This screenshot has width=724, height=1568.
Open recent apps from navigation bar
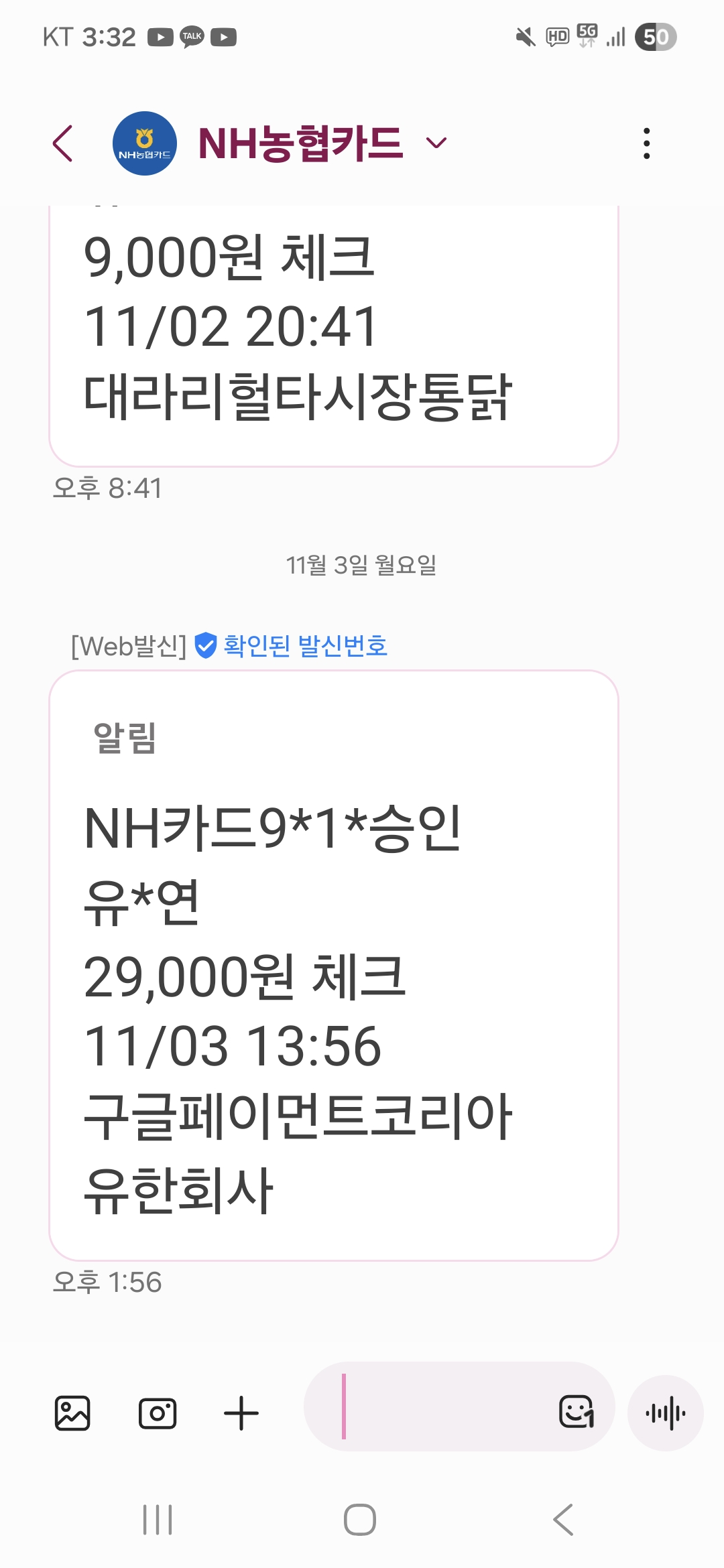158,1519
